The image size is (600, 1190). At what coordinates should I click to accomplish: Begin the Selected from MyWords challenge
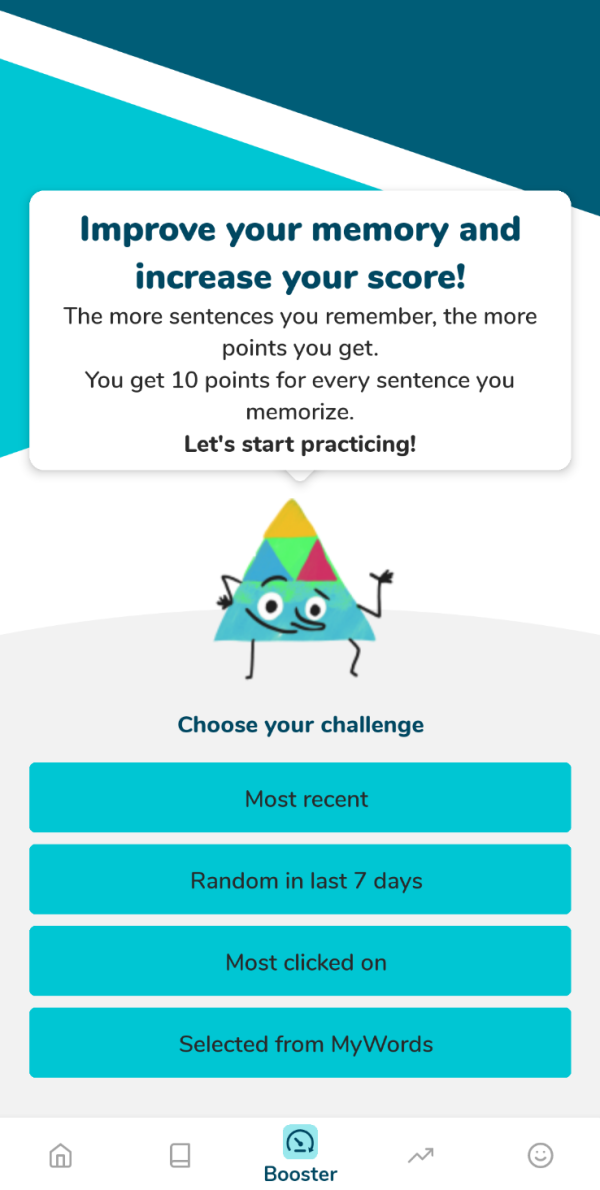[300, 1044]
